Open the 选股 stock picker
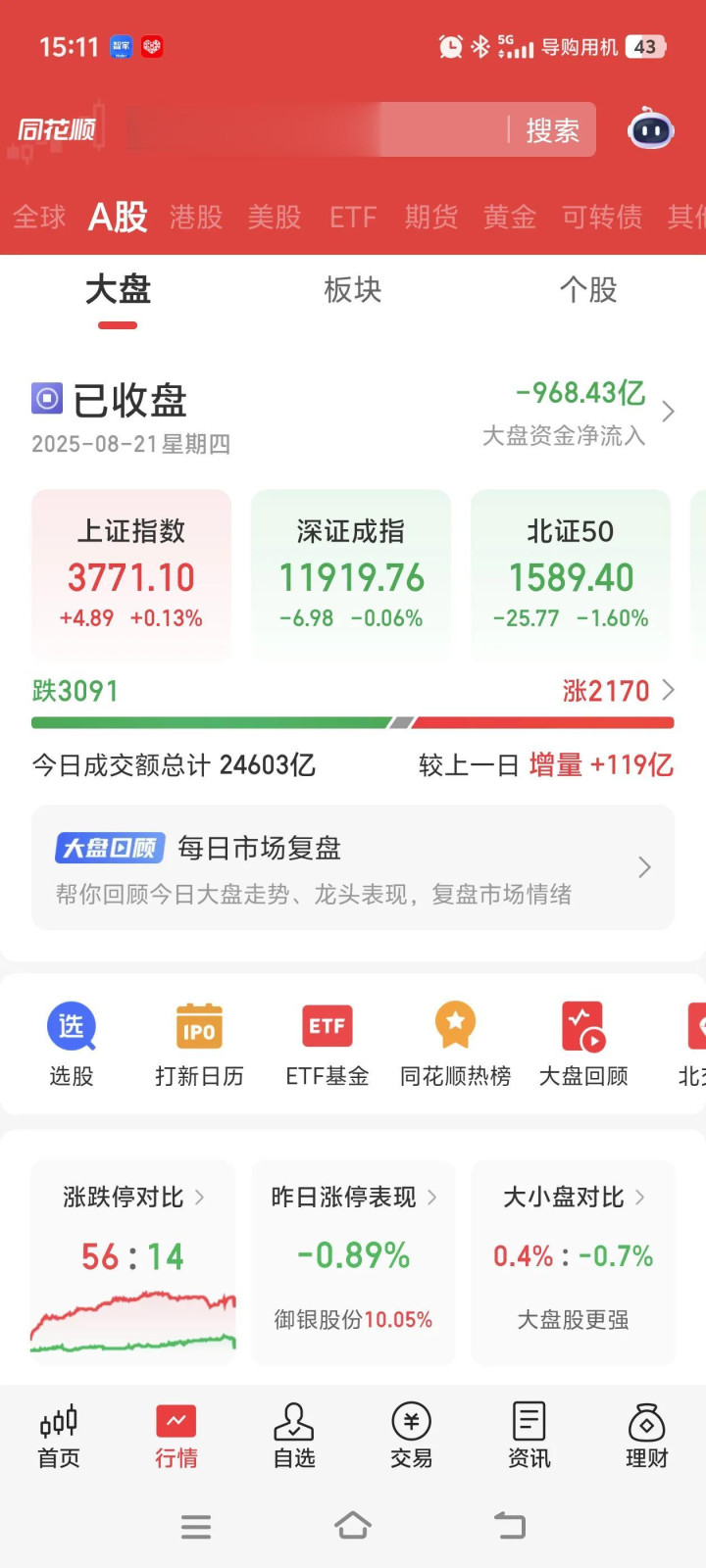The image size is (706, 1568). pyautogui.click(x=72, y=1045)
